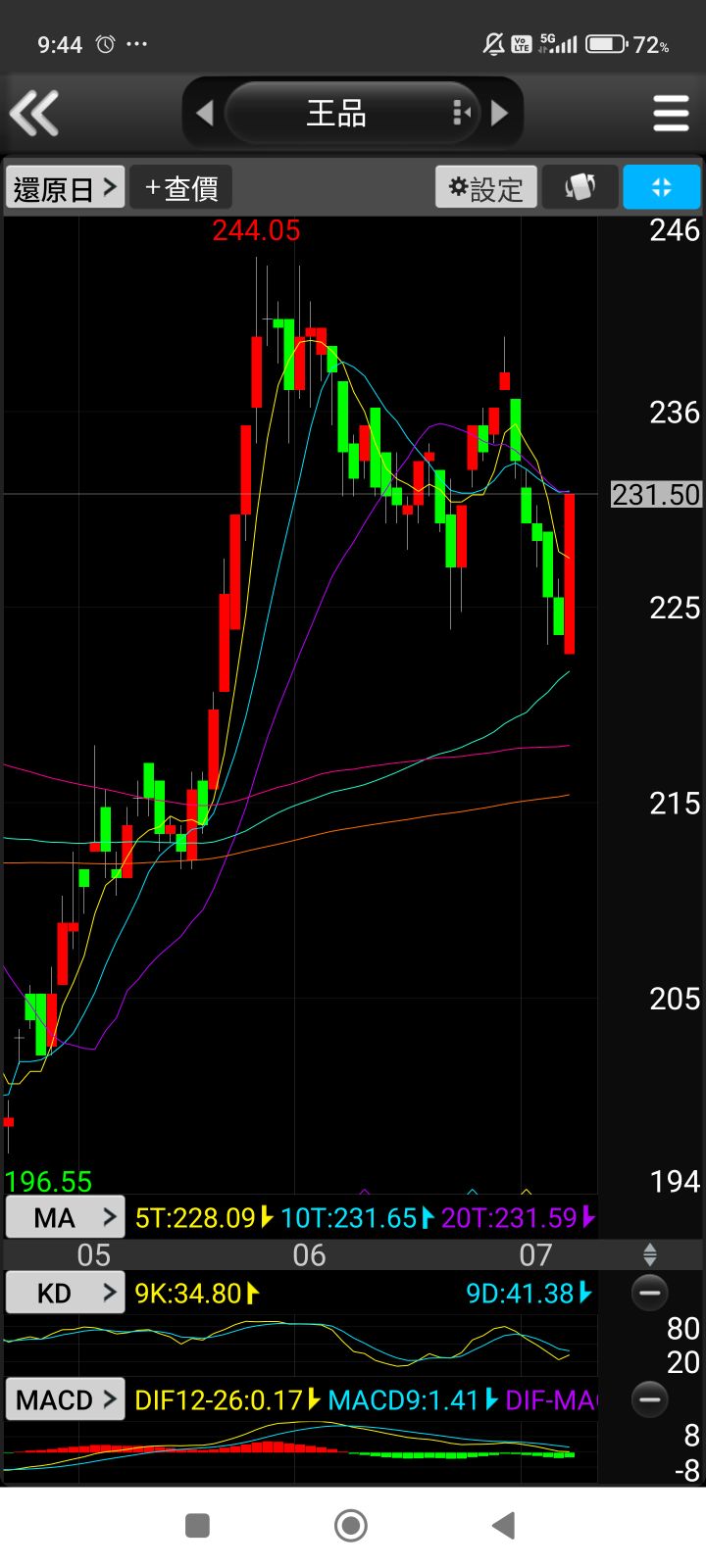This screenshot has height=1568, width=706.
Task: Tap the up-down resize arrows by date axis
Action: pos(649,1254)
